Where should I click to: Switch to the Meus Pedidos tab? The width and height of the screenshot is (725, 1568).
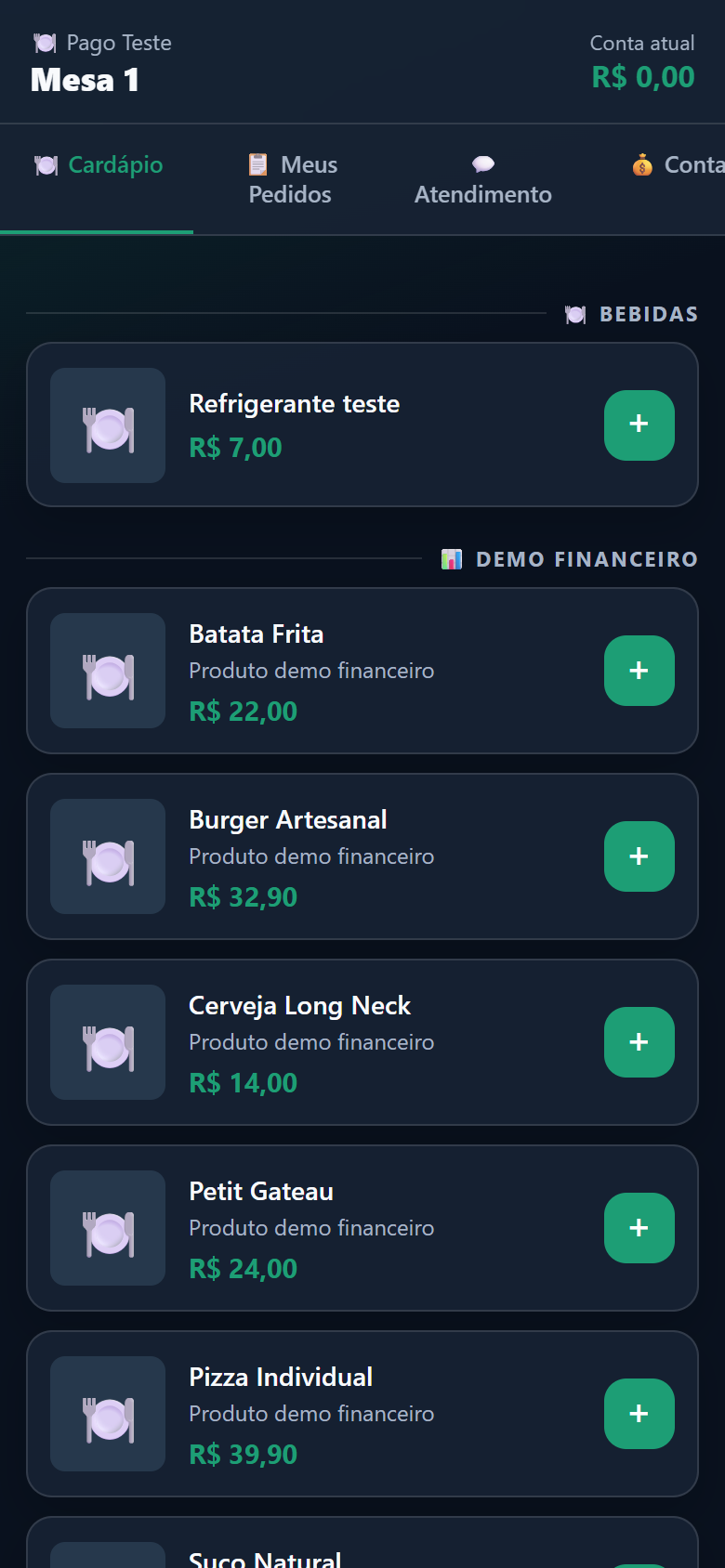pos(290,179)
